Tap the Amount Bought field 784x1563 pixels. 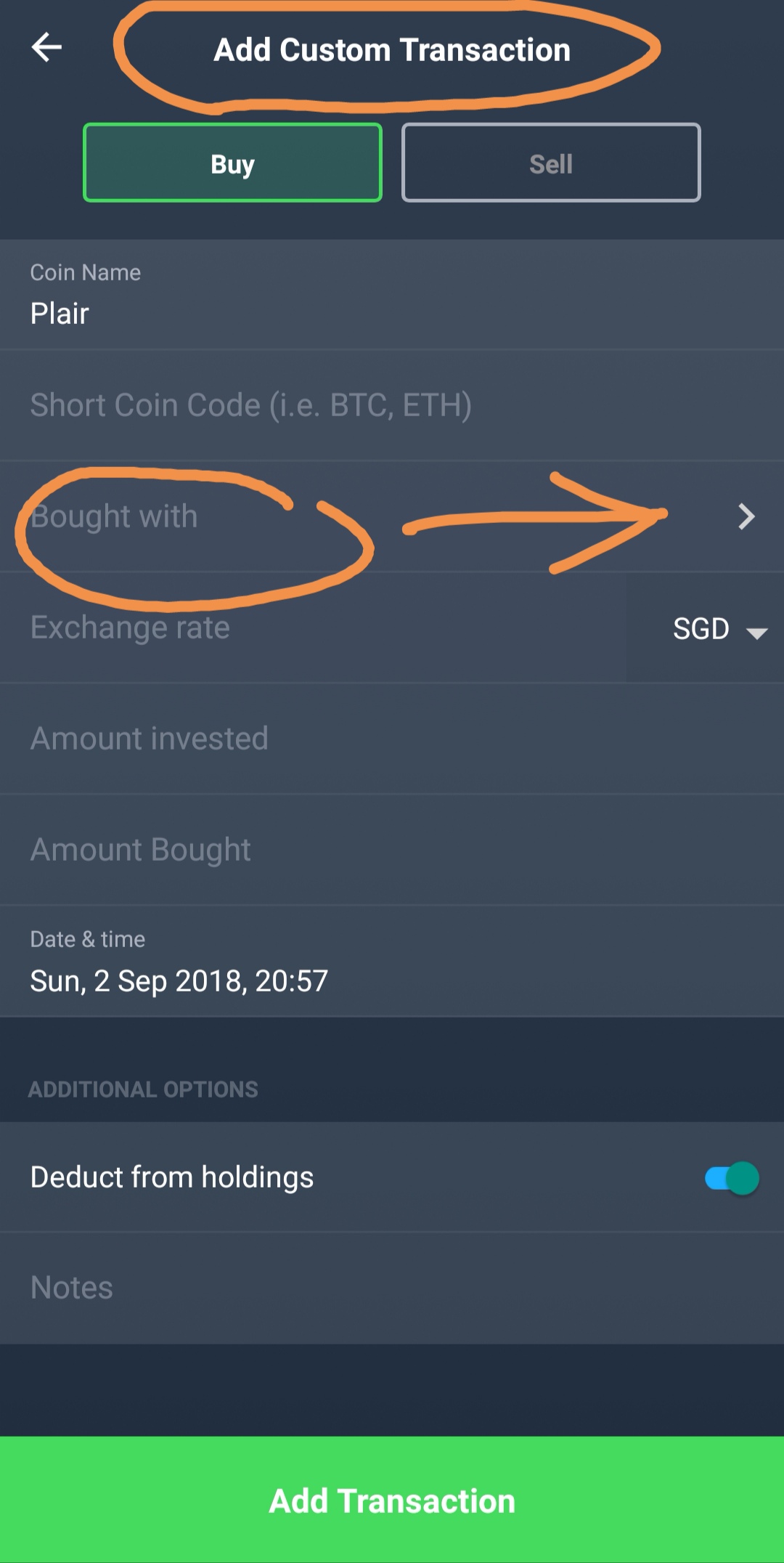tap(392, 850)
